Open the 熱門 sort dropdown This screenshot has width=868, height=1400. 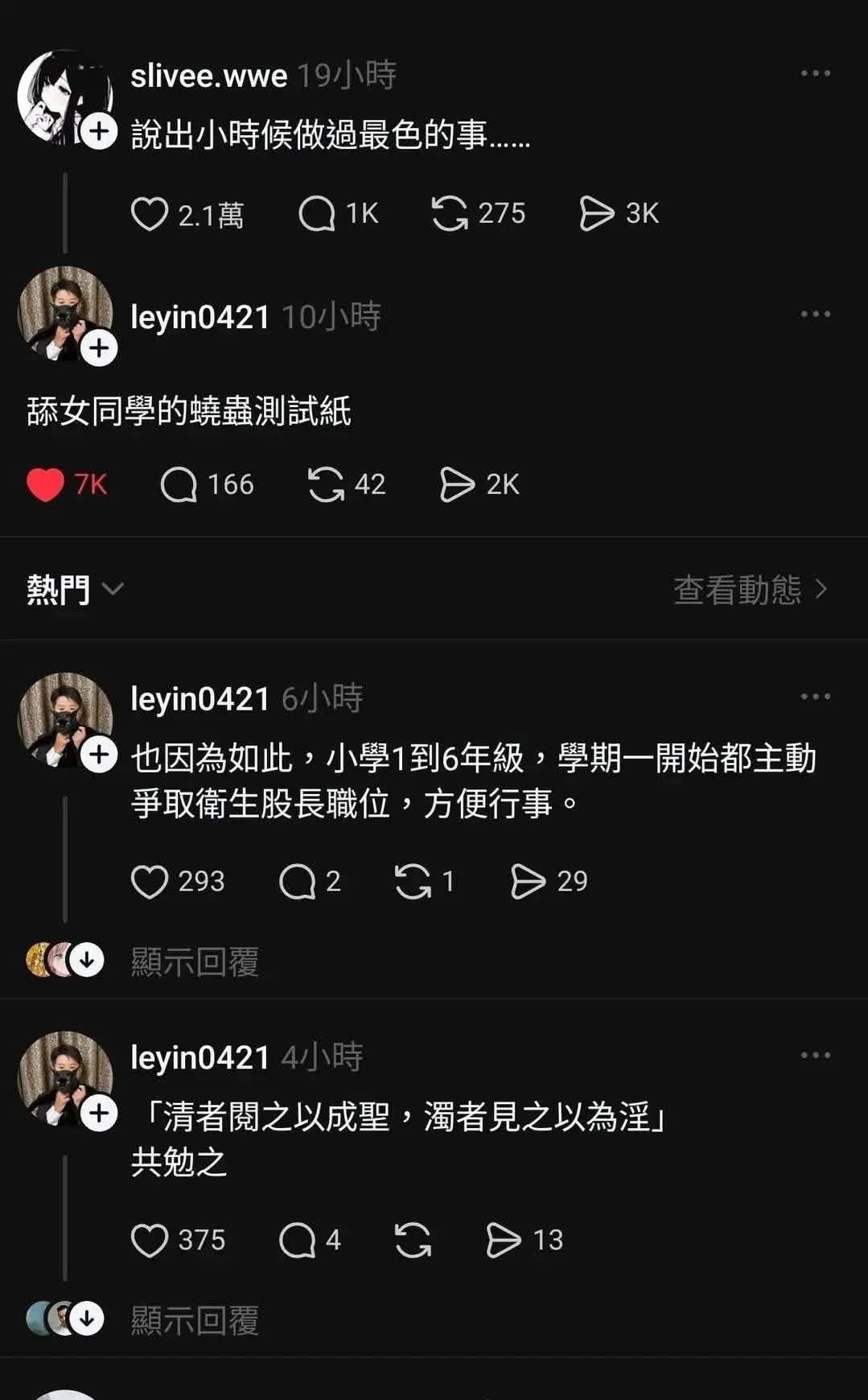pos(74,589)
